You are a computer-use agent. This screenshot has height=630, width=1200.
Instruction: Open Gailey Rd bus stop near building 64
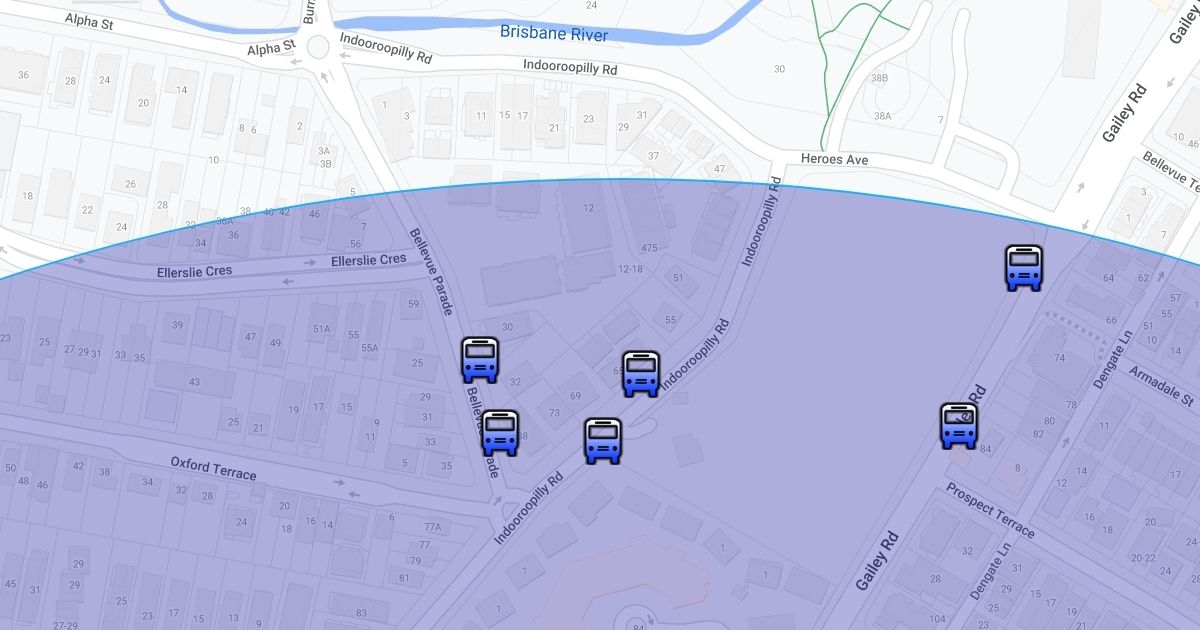tap(1025, 268)
